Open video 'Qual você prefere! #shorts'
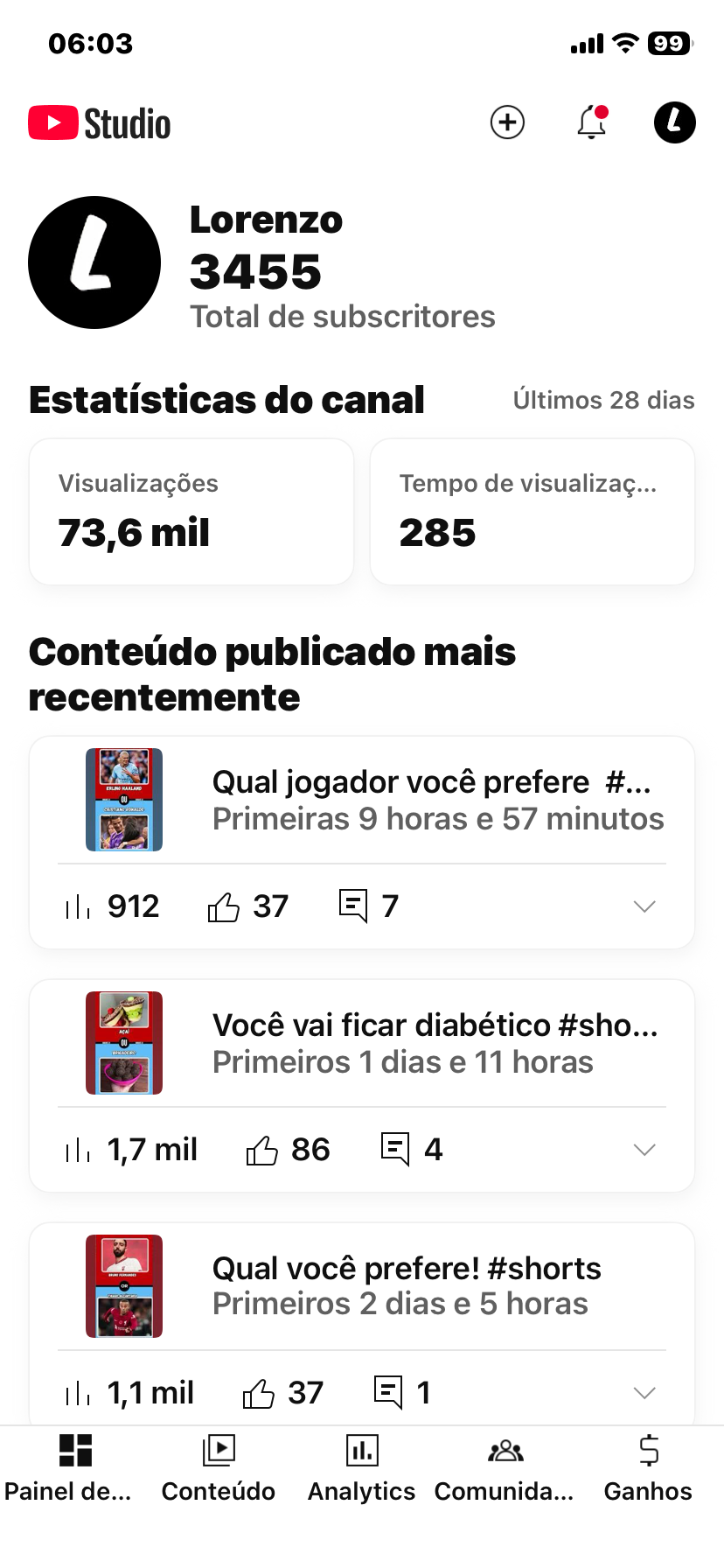The image size is (724, 1568). pyautogui.click(x=407, y=1286)
